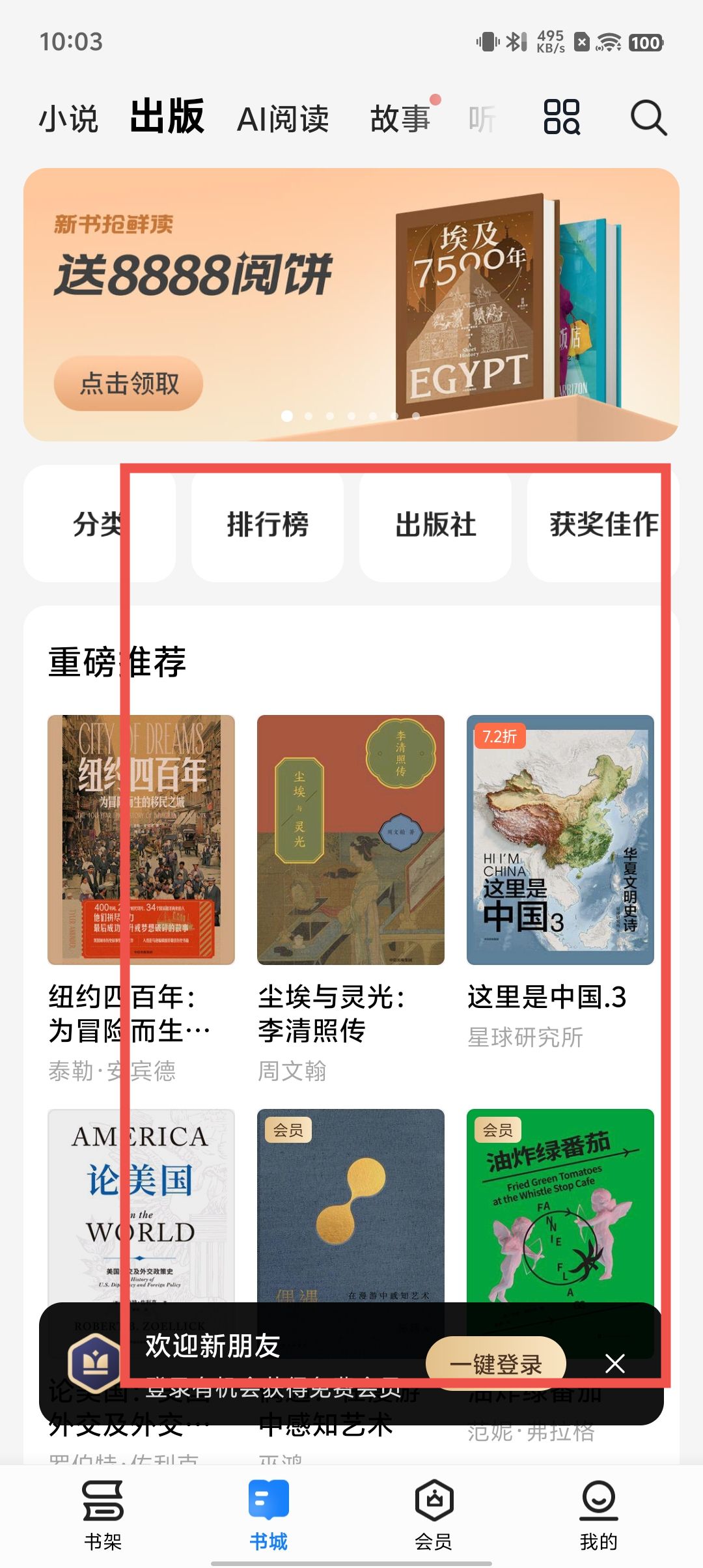The width and height of the screenshot is (703, 1568).
Task: Tap 一键登录 to log in
Action: 496,1363
